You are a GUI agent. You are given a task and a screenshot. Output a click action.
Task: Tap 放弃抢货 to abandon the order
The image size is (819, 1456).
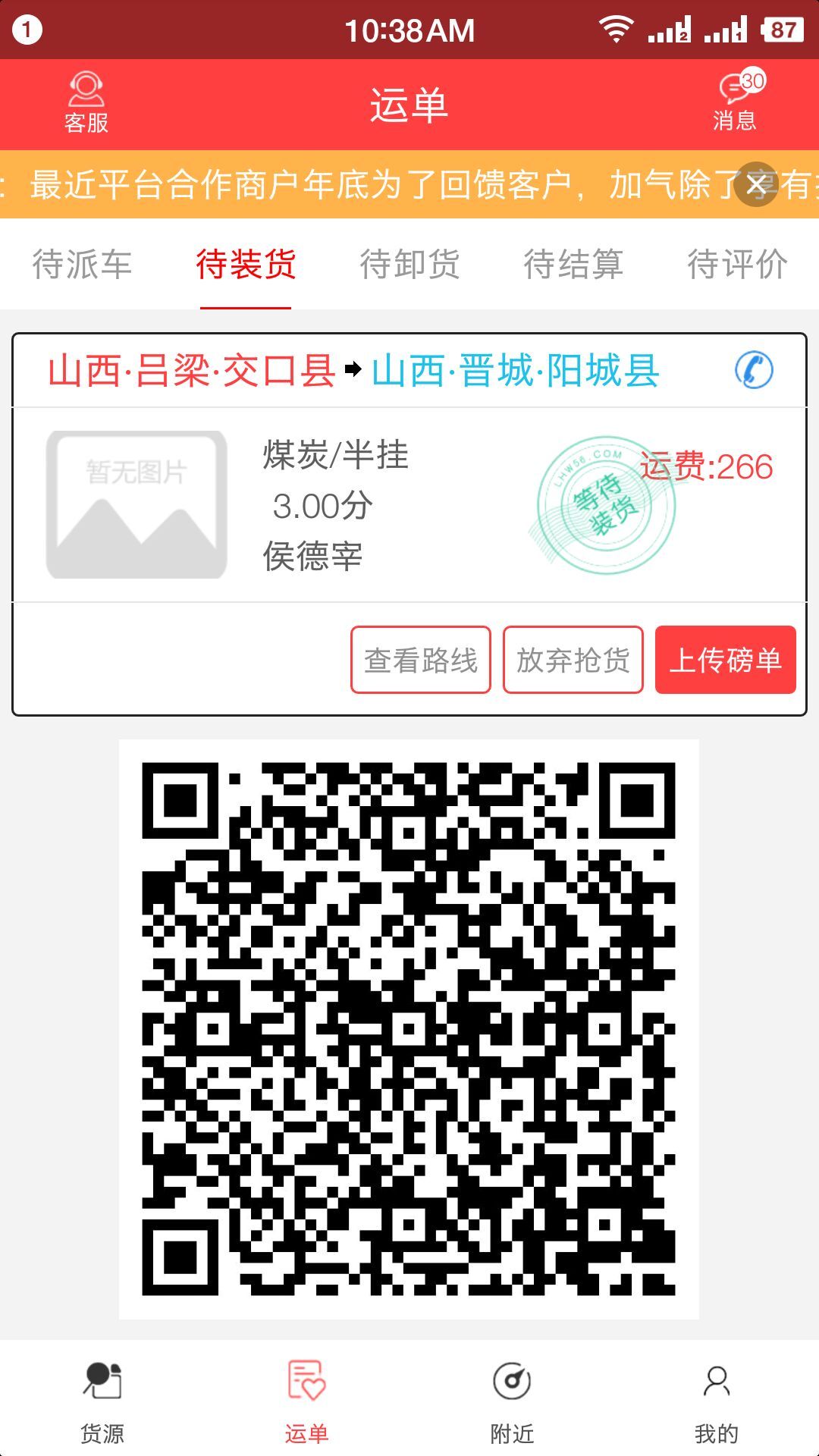point(572,660)
